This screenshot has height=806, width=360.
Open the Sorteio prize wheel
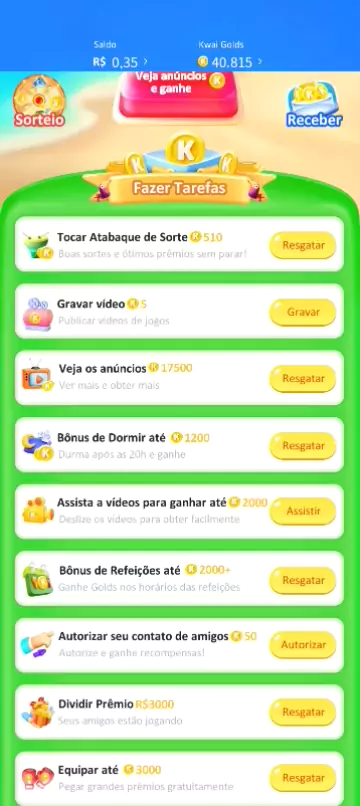point(39,101)
